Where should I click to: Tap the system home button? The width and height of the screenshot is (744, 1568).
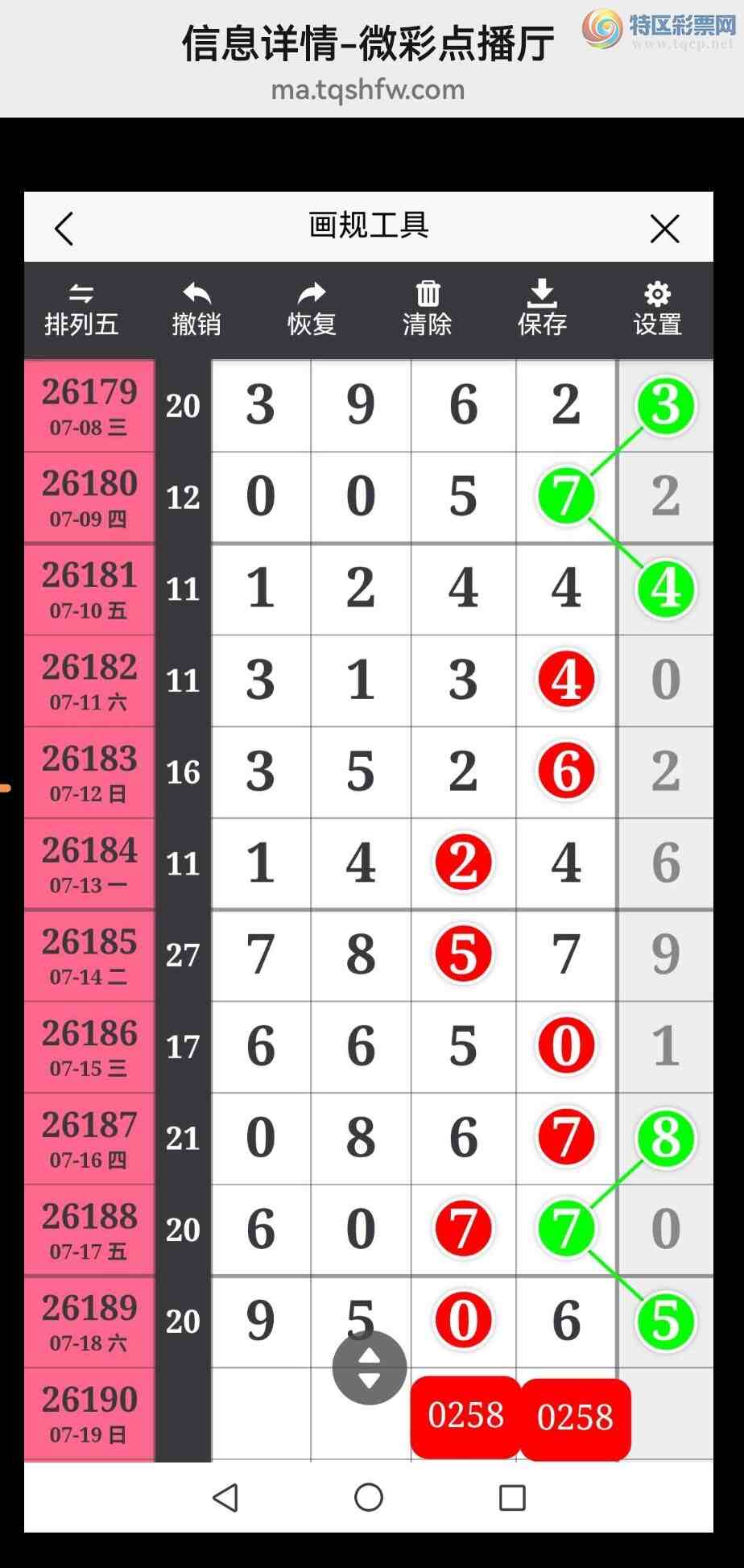[369, 1497]
